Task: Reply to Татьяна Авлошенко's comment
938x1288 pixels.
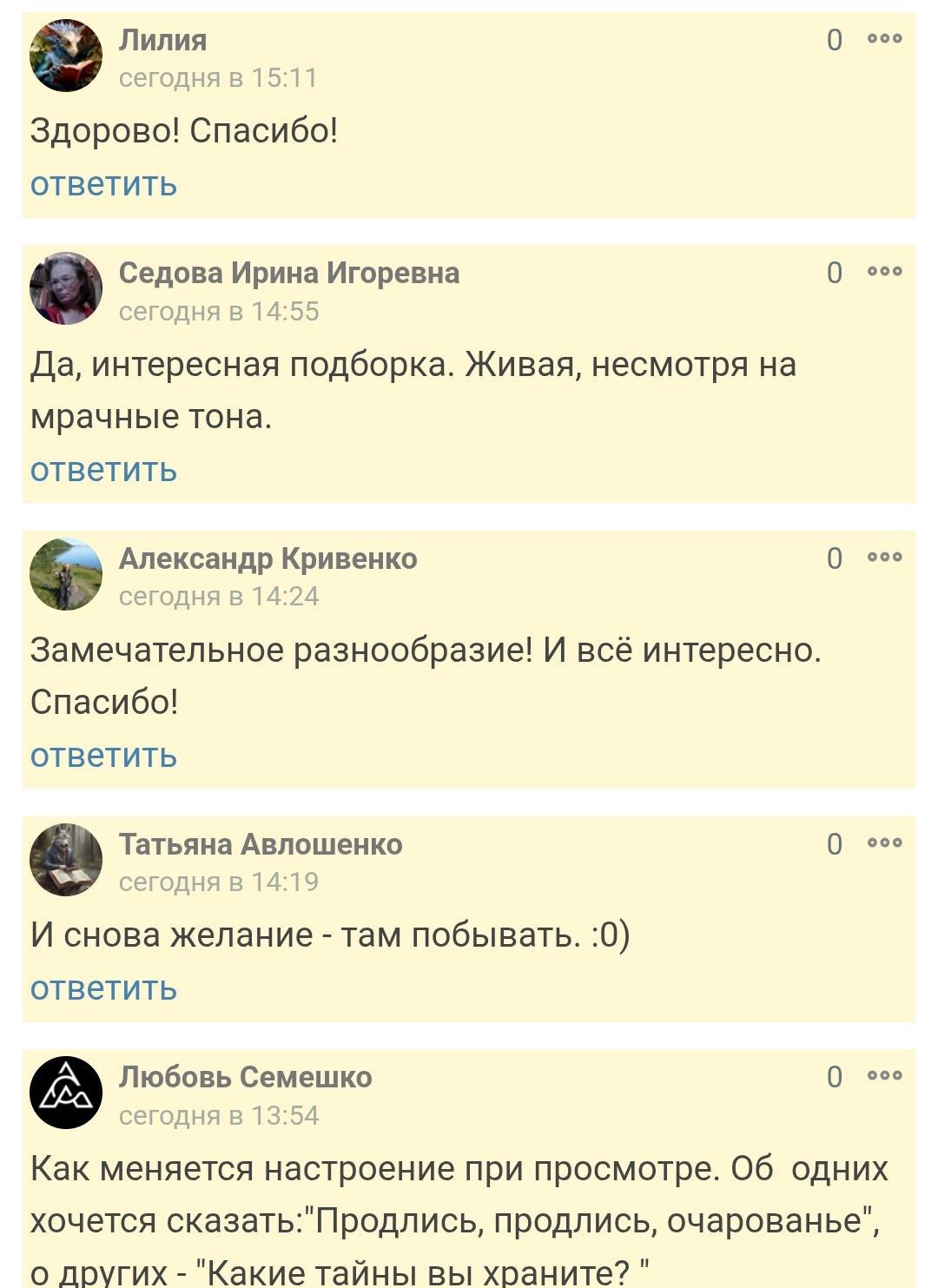Action: click(x=103, y=988)
